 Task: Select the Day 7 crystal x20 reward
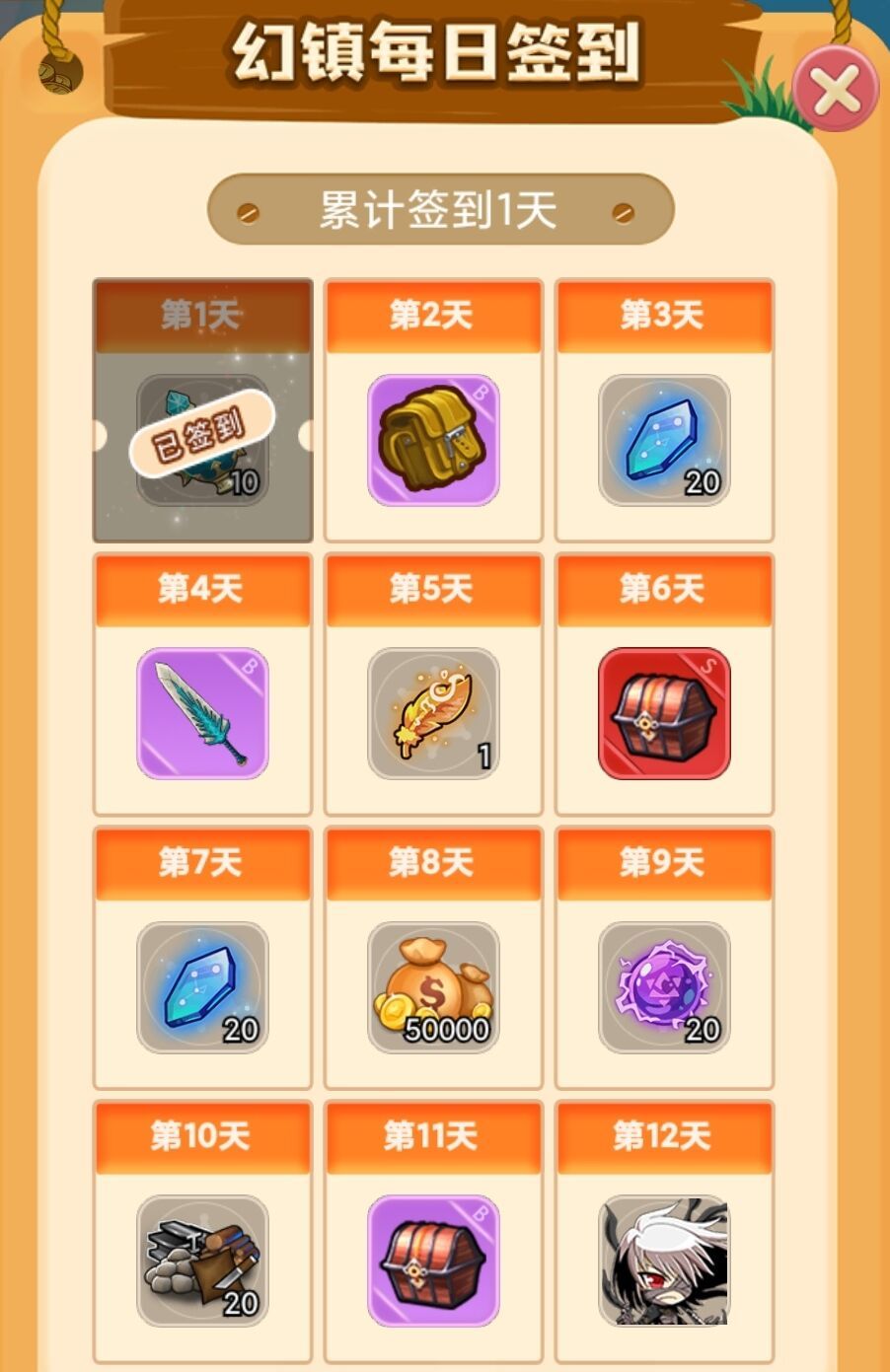[x=201, y=989]
